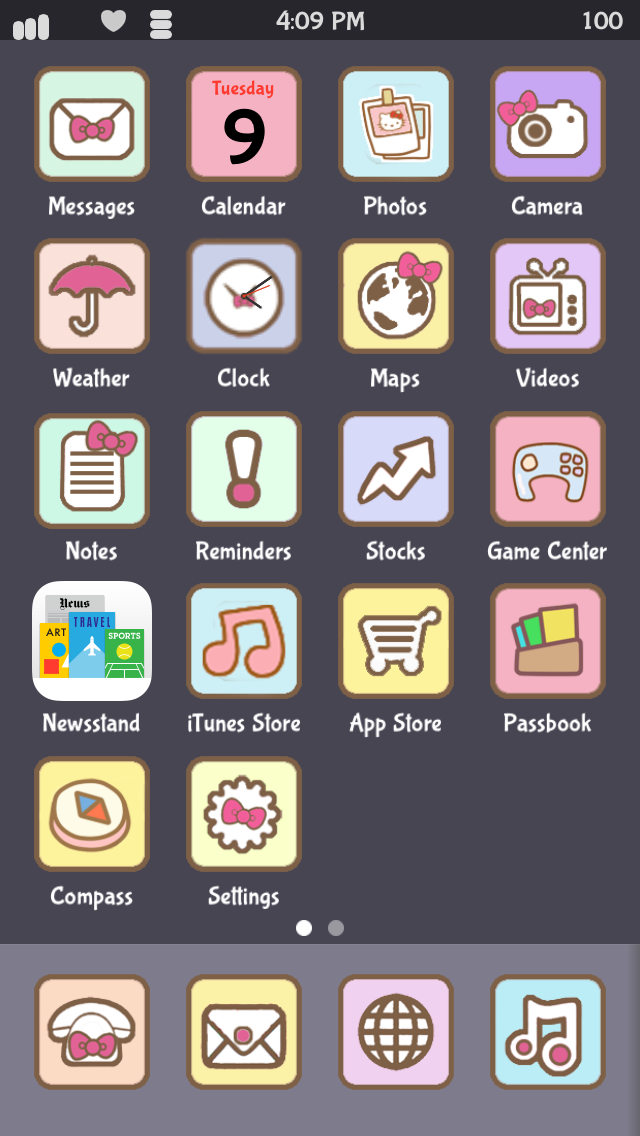Check the Weather app
This screenshot has width=640, height=1136.
(x=92, y=296)
